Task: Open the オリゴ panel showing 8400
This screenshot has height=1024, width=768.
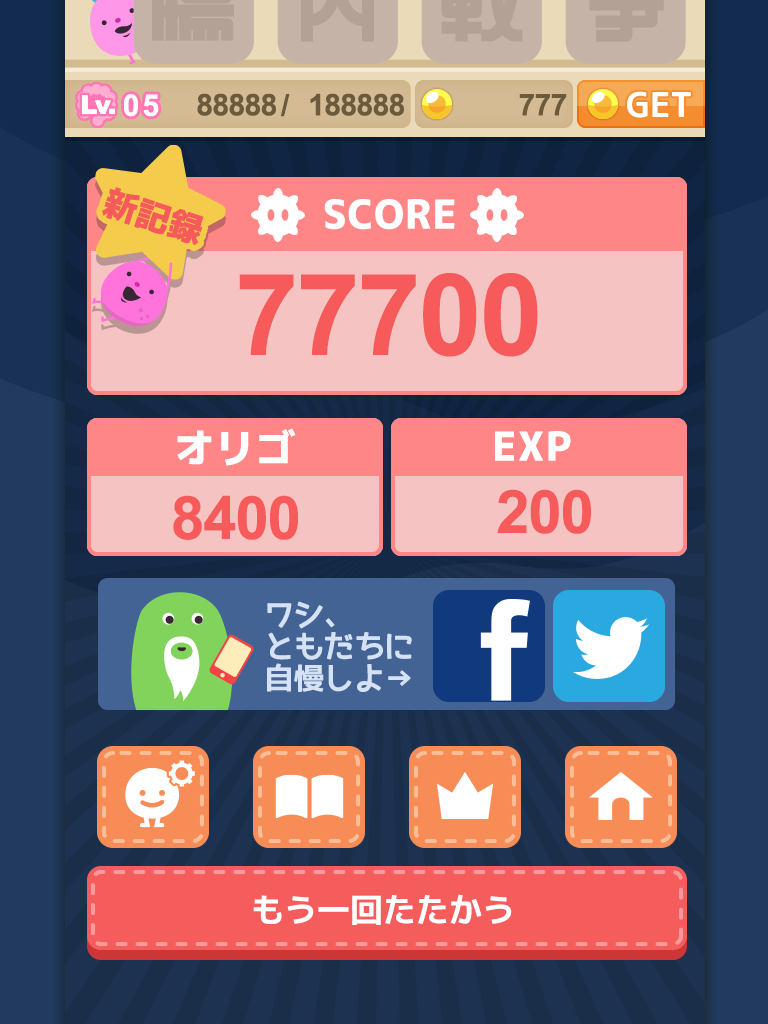Action: 235,485
